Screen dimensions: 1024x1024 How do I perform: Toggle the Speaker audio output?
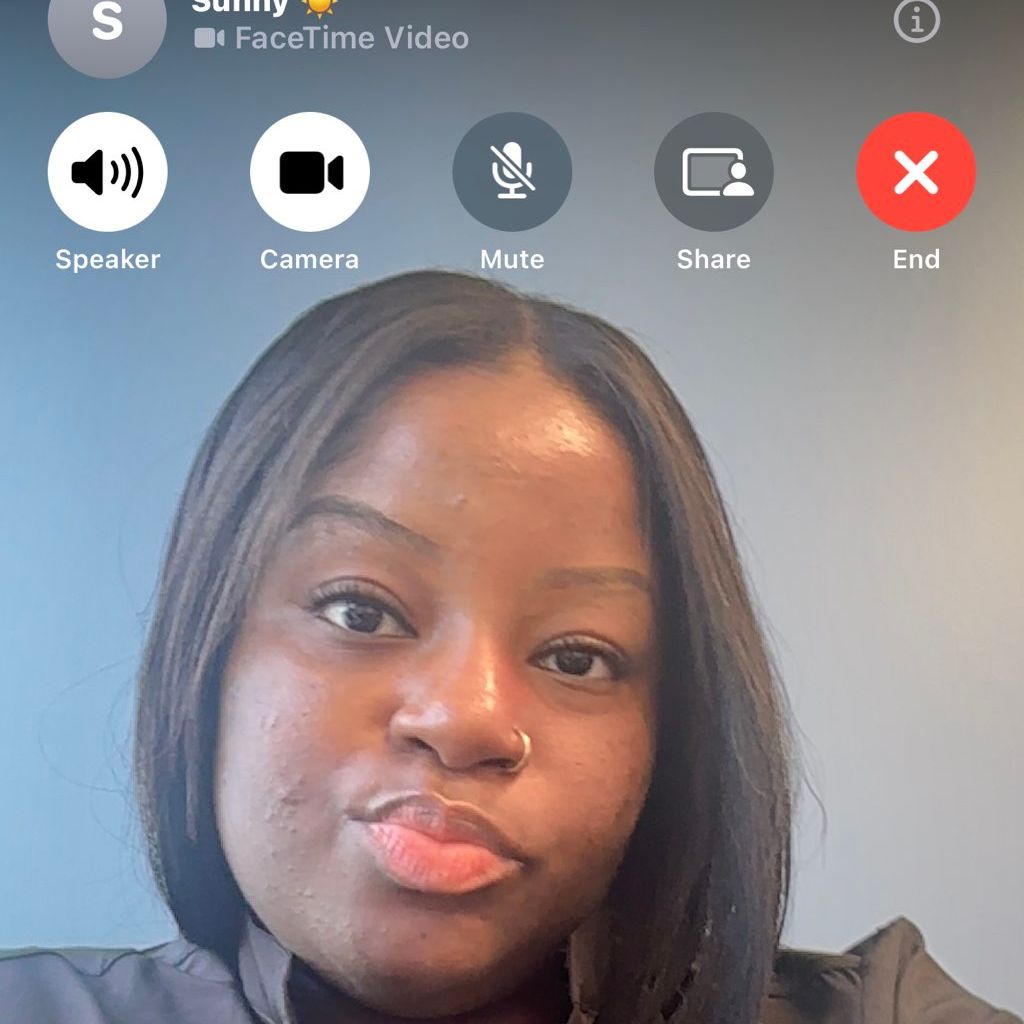[x=107, y=172]
